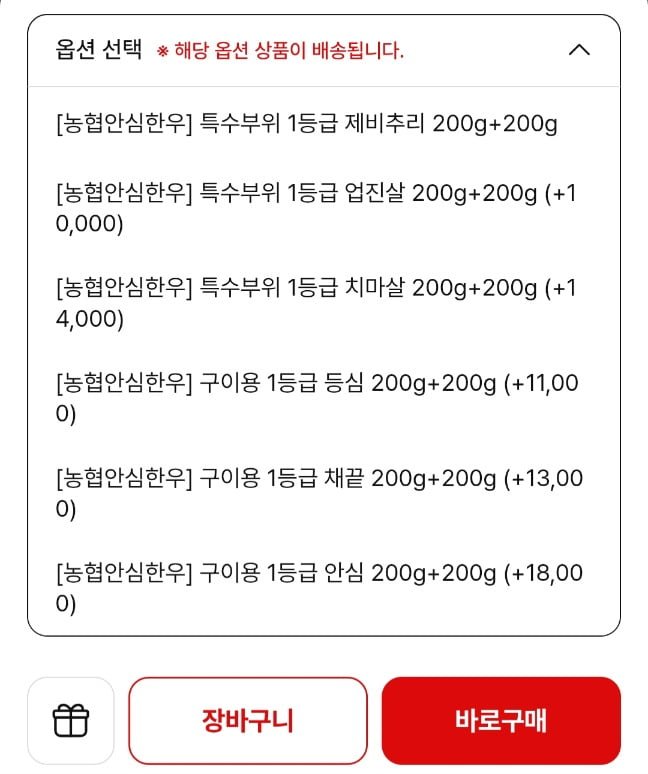This screenshot has height=774, width=648.
Task: Collapse the 옵션 선택 dropdown chevron
Action: tap(579, 50)
